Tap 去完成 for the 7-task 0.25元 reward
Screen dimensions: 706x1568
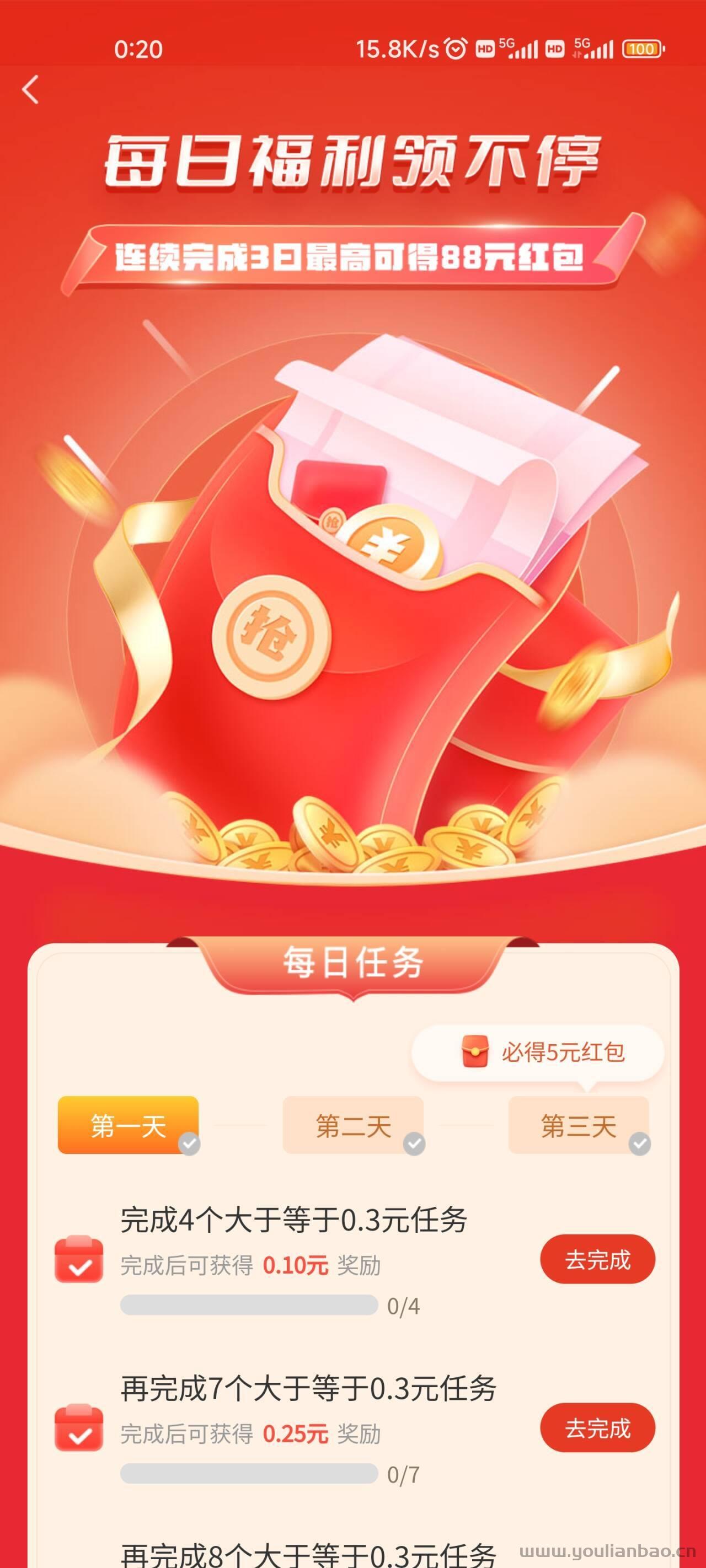coord(597,1428)
